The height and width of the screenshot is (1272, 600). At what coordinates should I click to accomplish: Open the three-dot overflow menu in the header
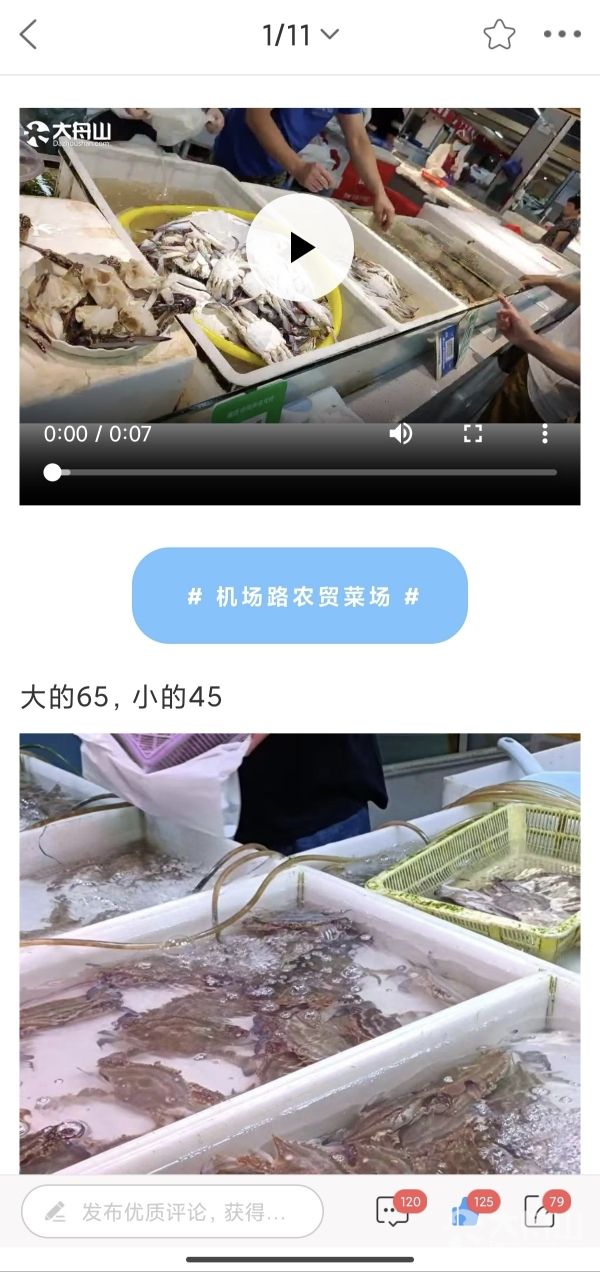(562, 35)
